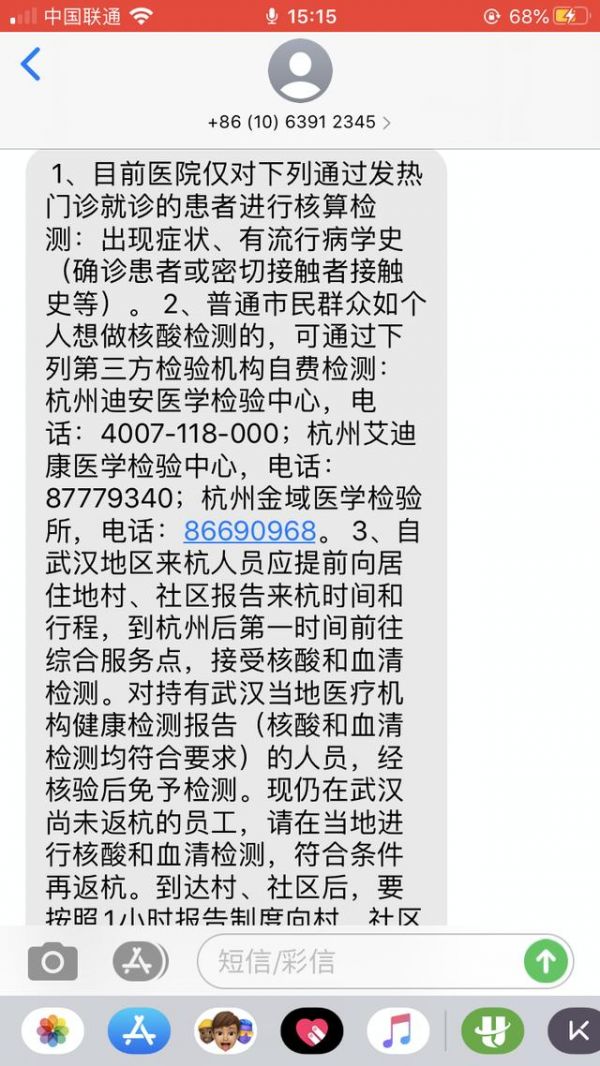Image resolution: width=600 pixels, height=1066 pixels.
Task: Call the linked number 86690968
Action: [x=250, y=530]
